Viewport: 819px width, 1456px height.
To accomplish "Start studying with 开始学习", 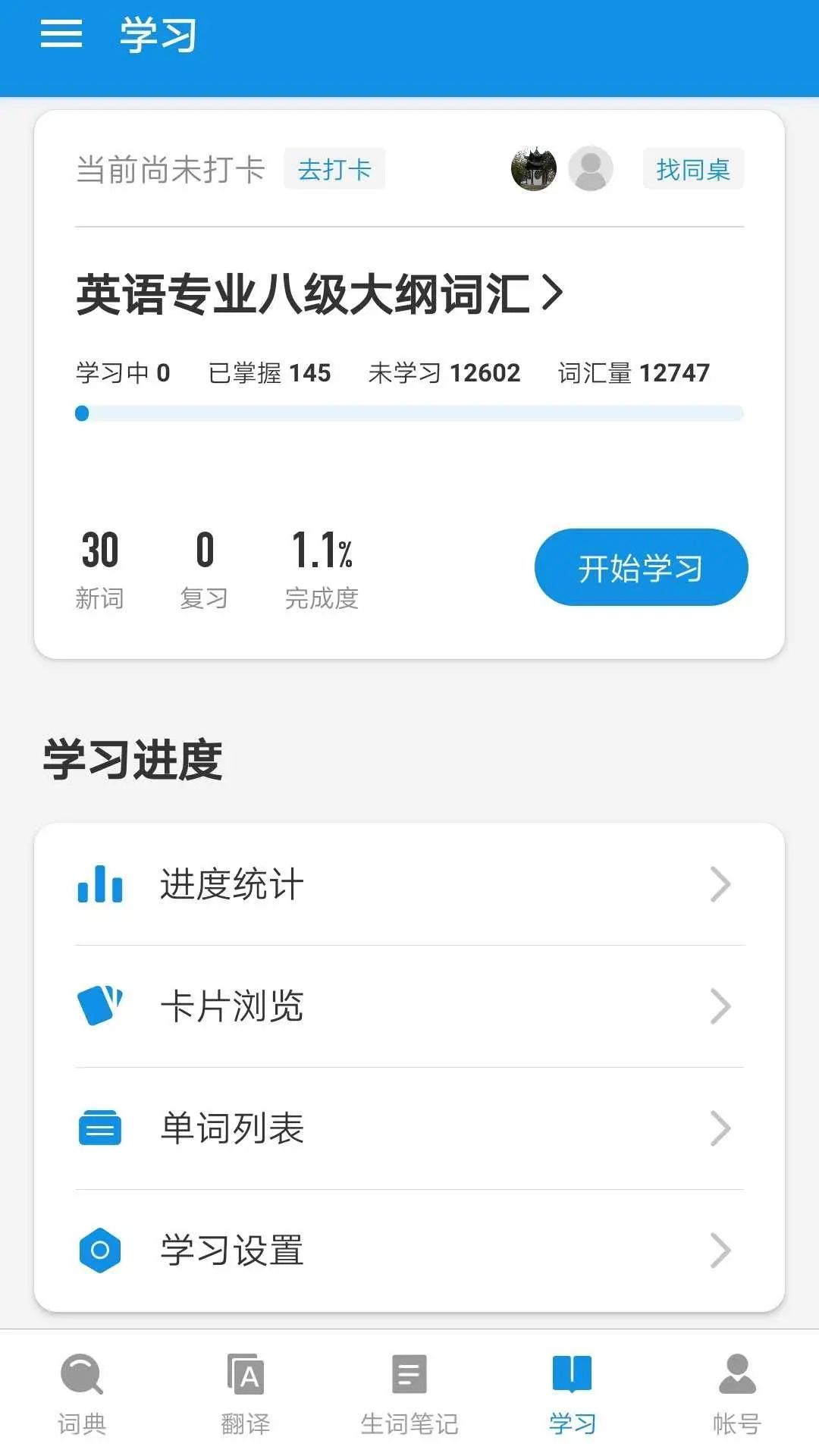I will [641, 567].
